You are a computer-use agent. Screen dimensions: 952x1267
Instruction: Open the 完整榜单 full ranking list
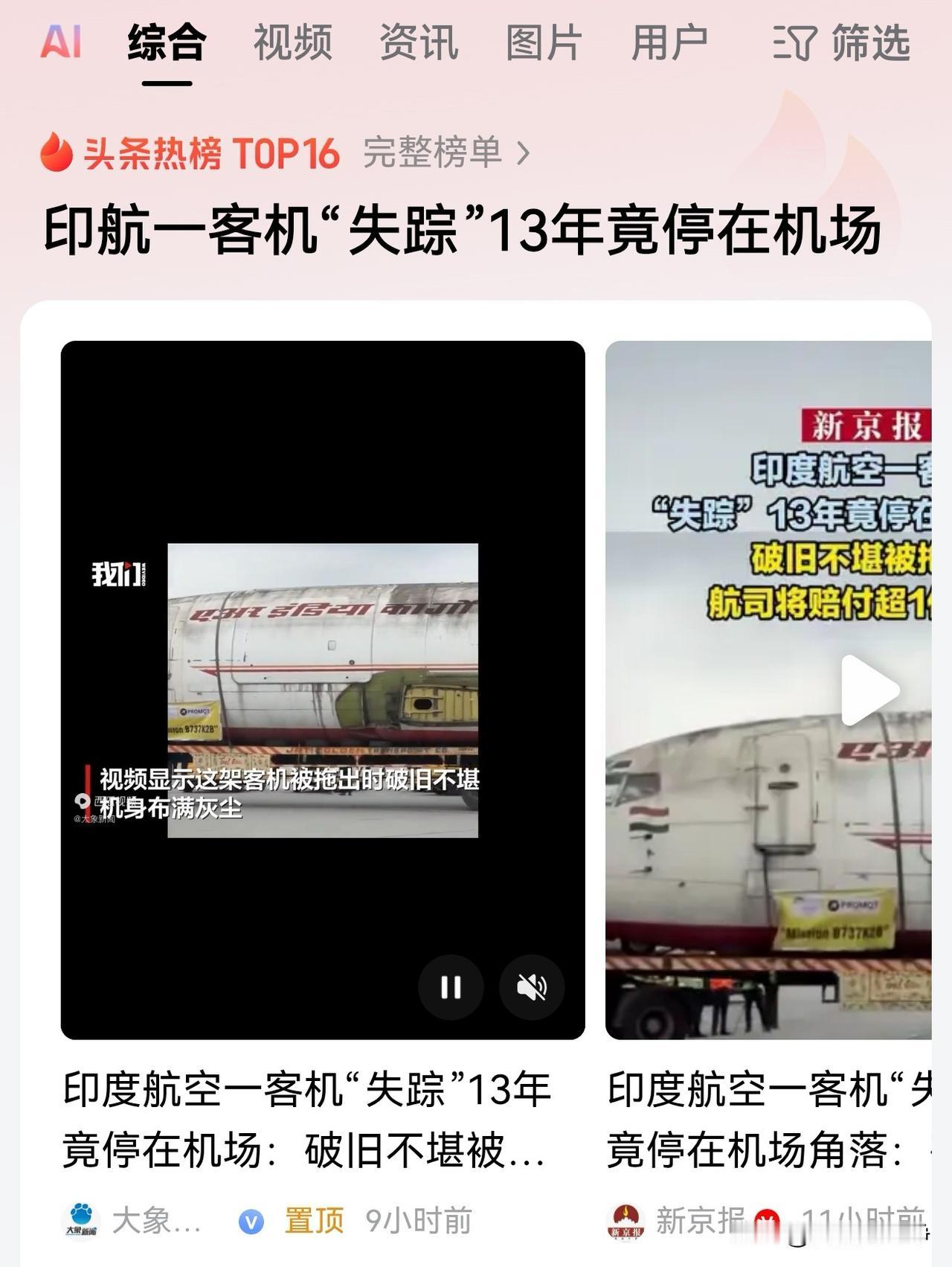pos(446,153)
